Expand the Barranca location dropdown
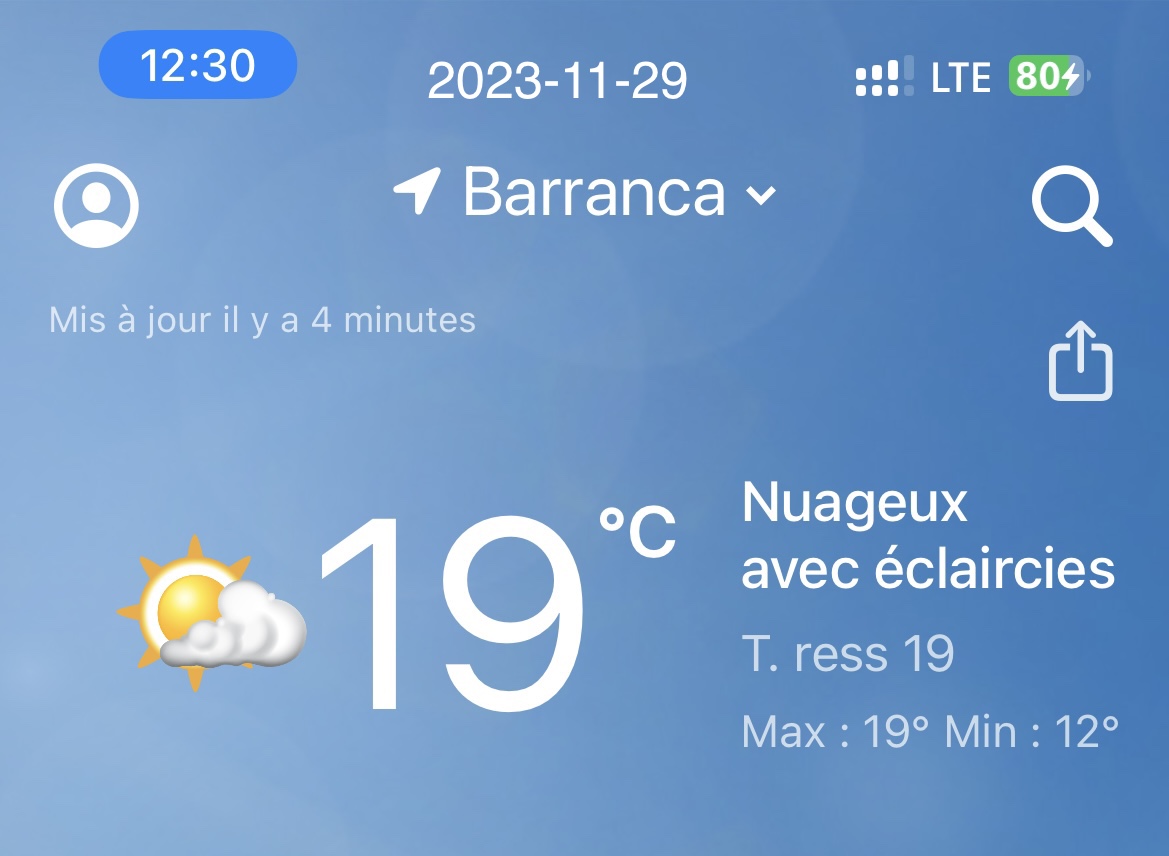 760,194
